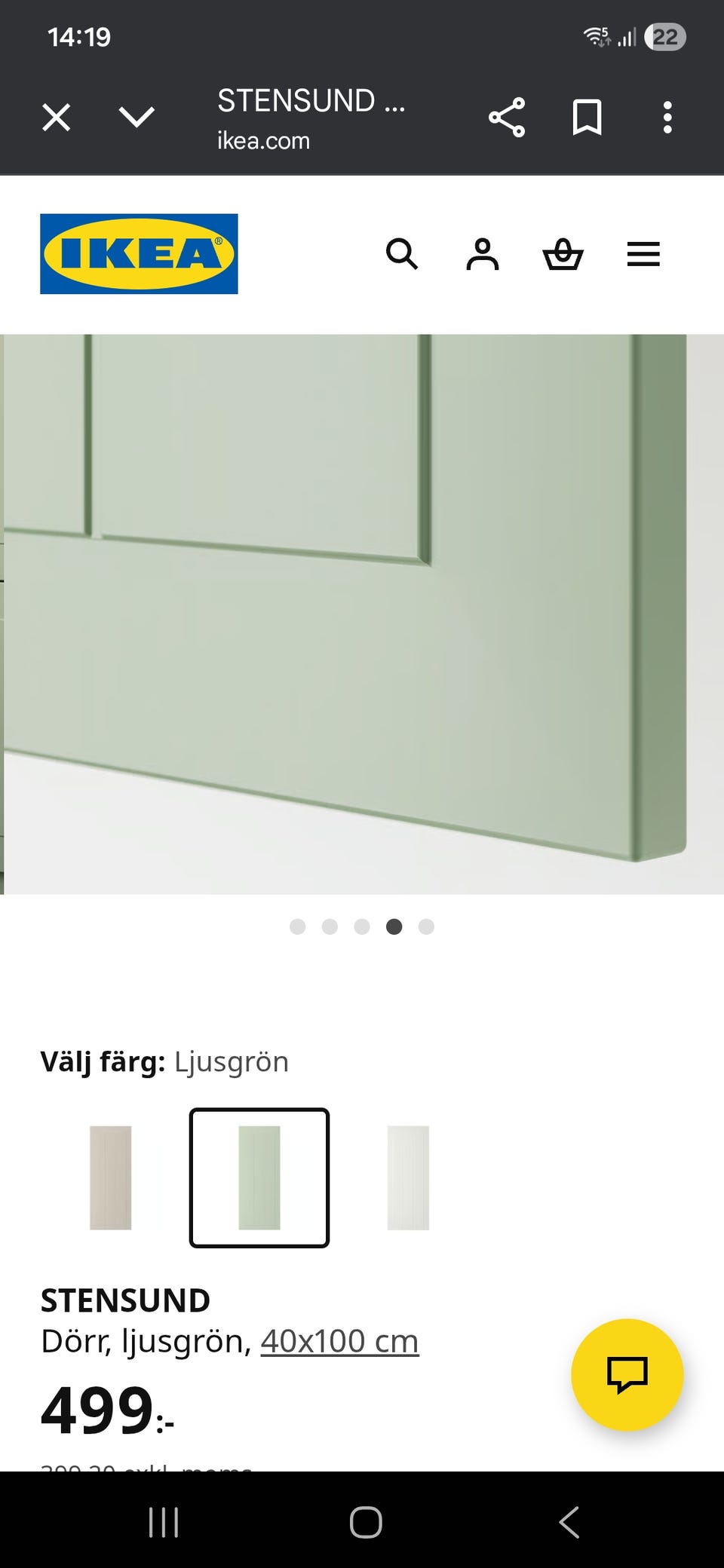View the shopping basket
The width and height of the screenshot is (724, 1568).
(x=563, y=255)
